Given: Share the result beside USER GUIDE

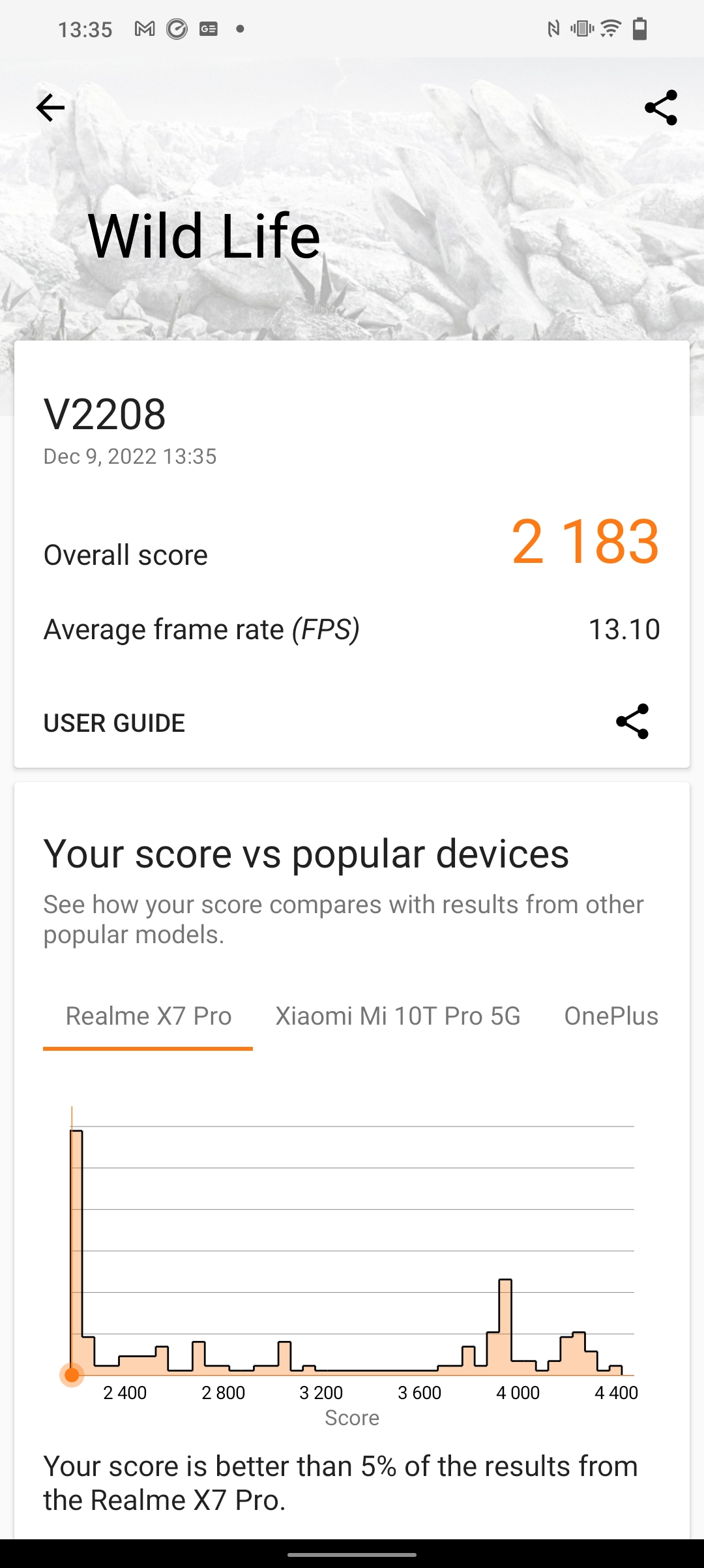Looking at the screenshot, I should point(632,721).
